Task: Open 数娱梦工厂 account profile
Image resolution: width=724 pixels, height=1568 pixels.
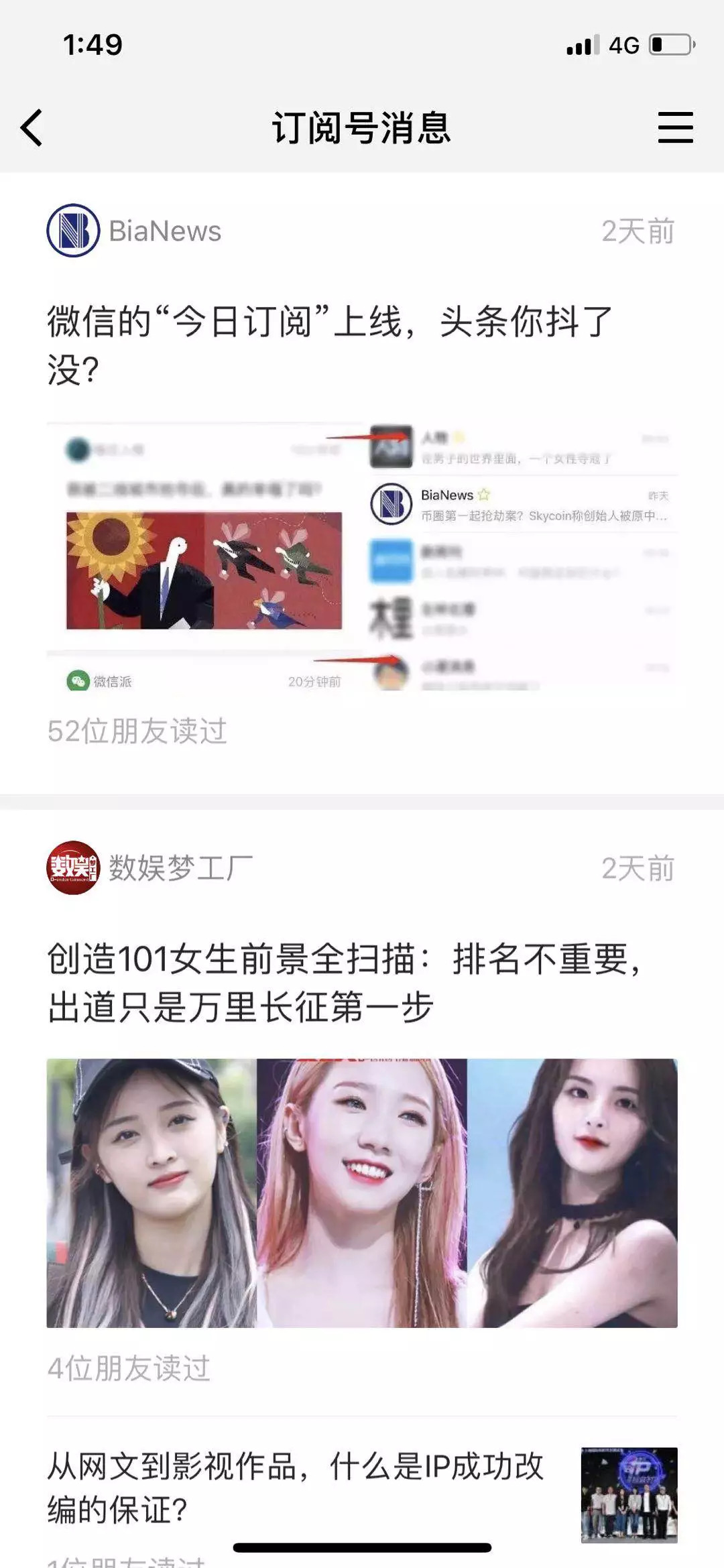Action: click(x=149, y=868)
